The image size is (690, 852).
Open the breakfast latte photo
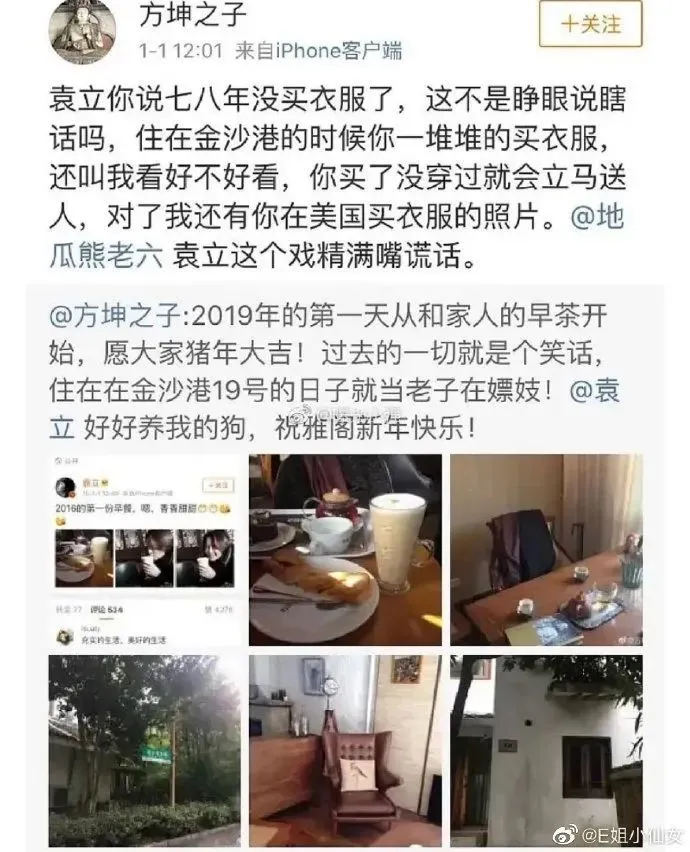pyautogui.click(x=345, y=550)
